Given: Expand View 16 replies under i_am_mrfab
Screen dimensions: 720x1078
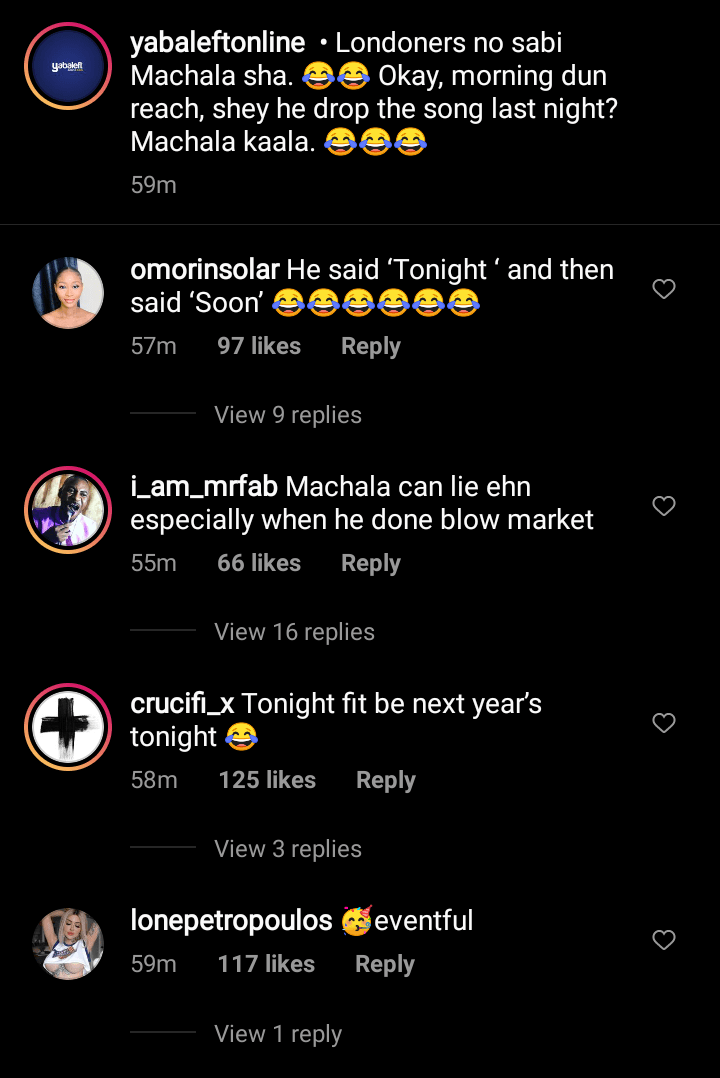Looking at the screenshot, I should click(x=293, y=631).
